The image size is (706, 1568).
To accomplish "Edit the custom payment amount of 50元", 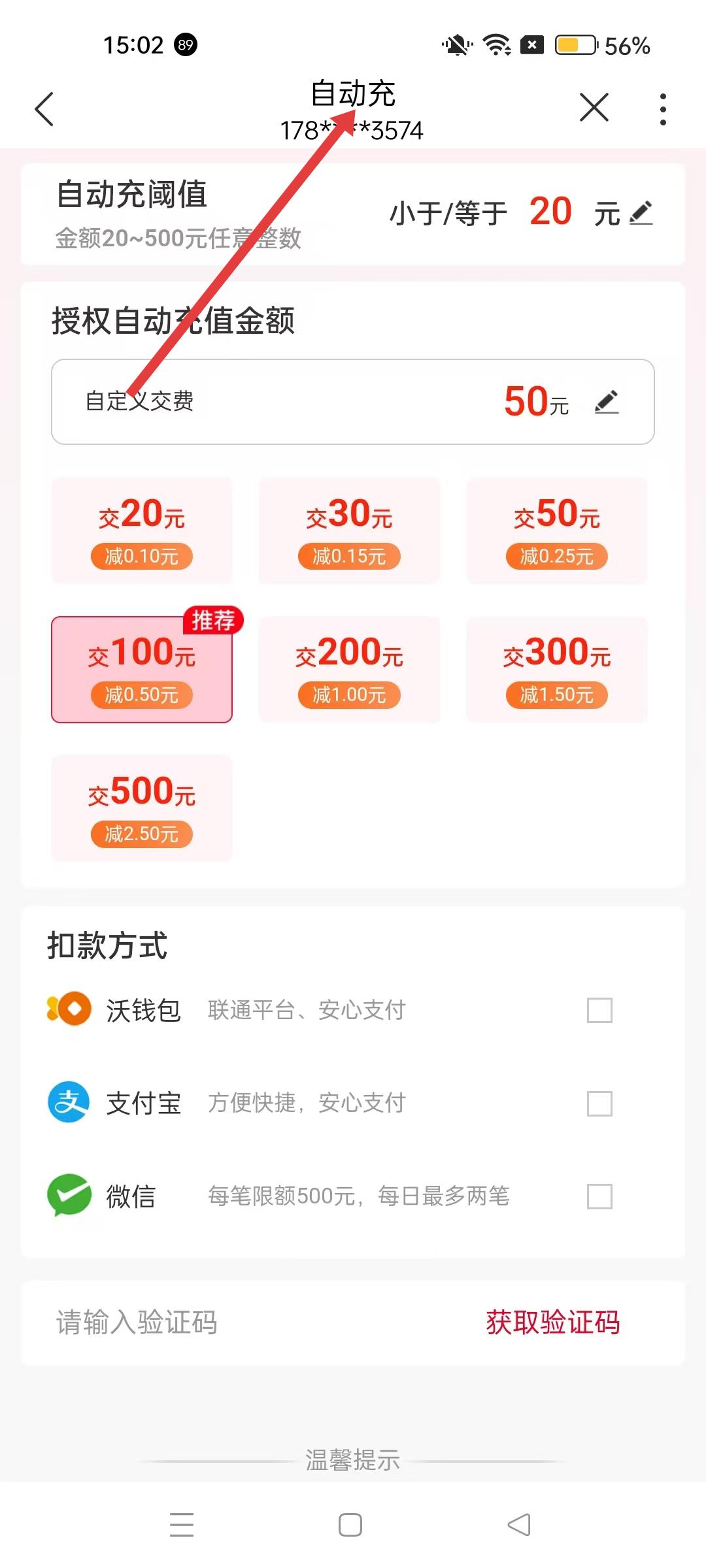I will pyautogui.click(x=607, y=401).
